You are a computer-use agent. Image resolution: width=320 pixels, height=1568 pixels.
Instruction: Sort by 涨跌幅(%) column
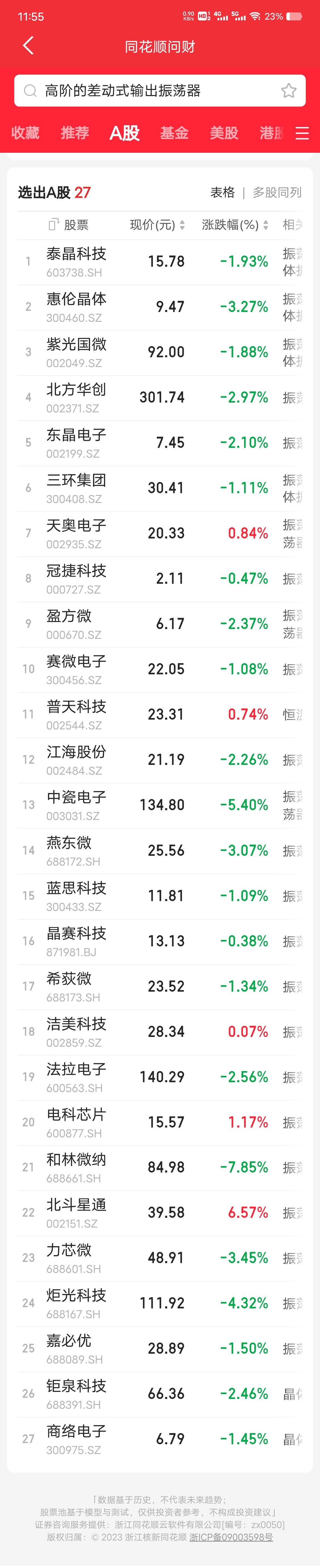point(235,225)
